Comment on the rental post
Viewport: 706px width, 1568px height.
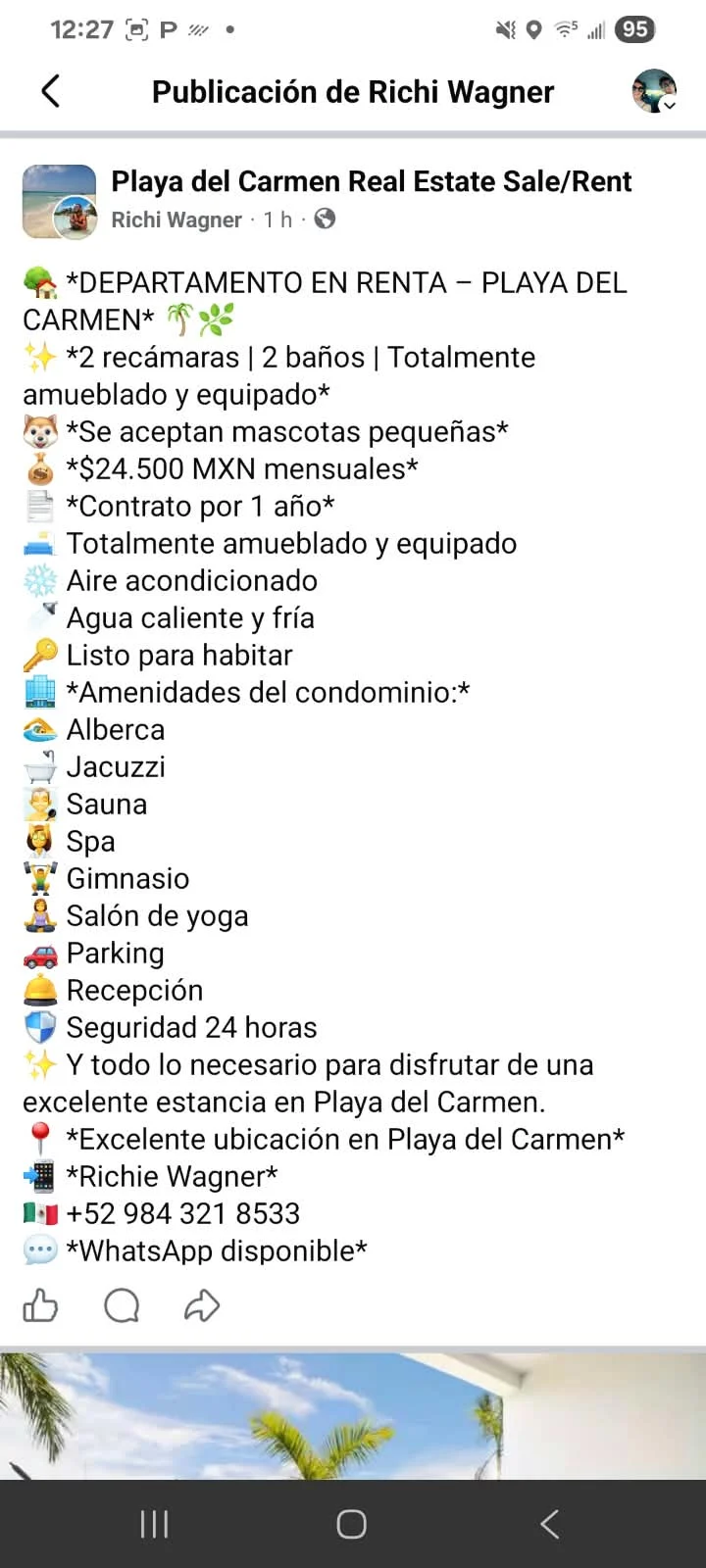(122, 1305)
